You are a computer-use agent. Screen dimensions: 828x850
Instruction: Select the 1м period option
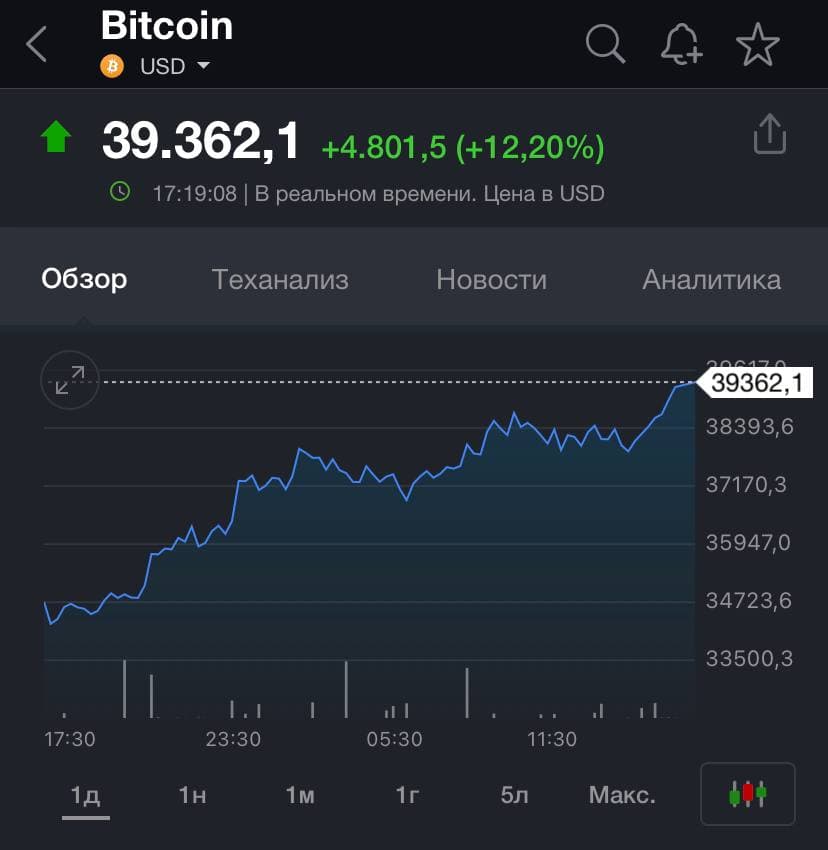pyautogui.click(x=299, y=794)
